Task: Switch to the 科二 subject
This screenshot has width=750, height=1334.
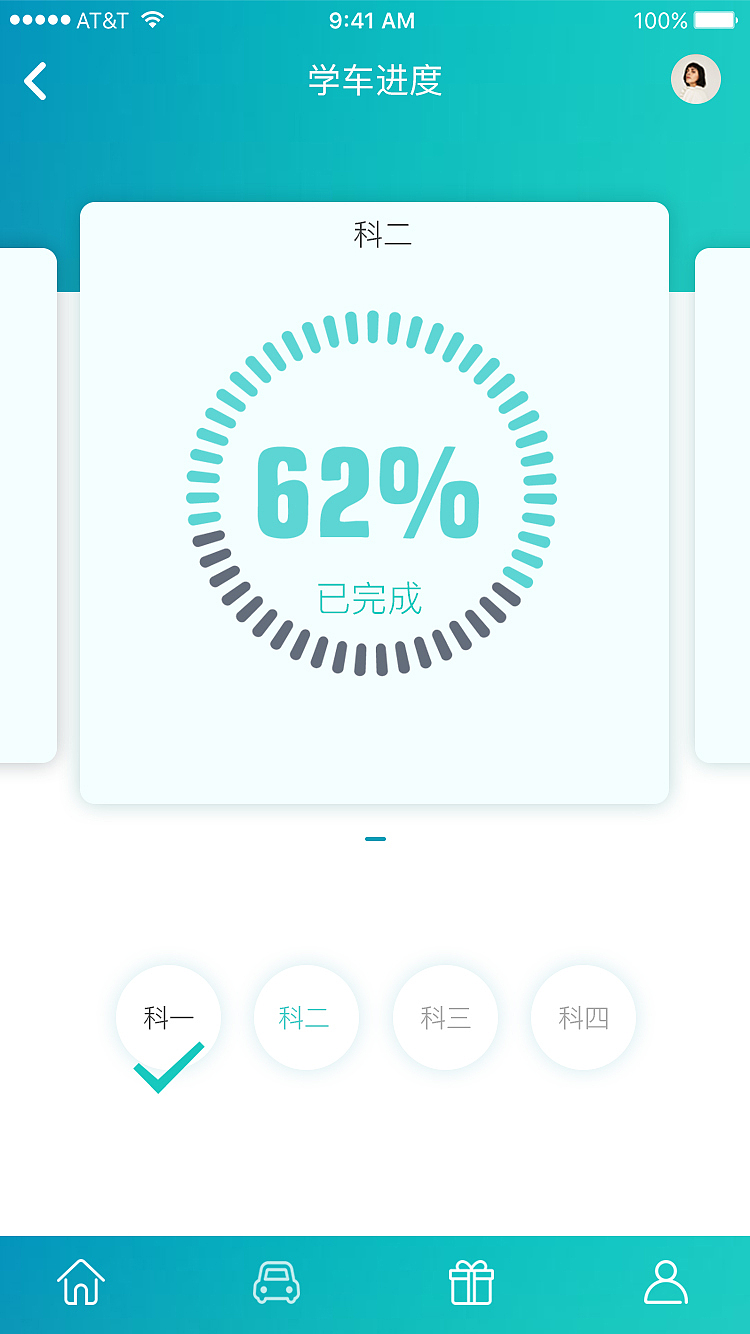Action: click(306, 1017)
